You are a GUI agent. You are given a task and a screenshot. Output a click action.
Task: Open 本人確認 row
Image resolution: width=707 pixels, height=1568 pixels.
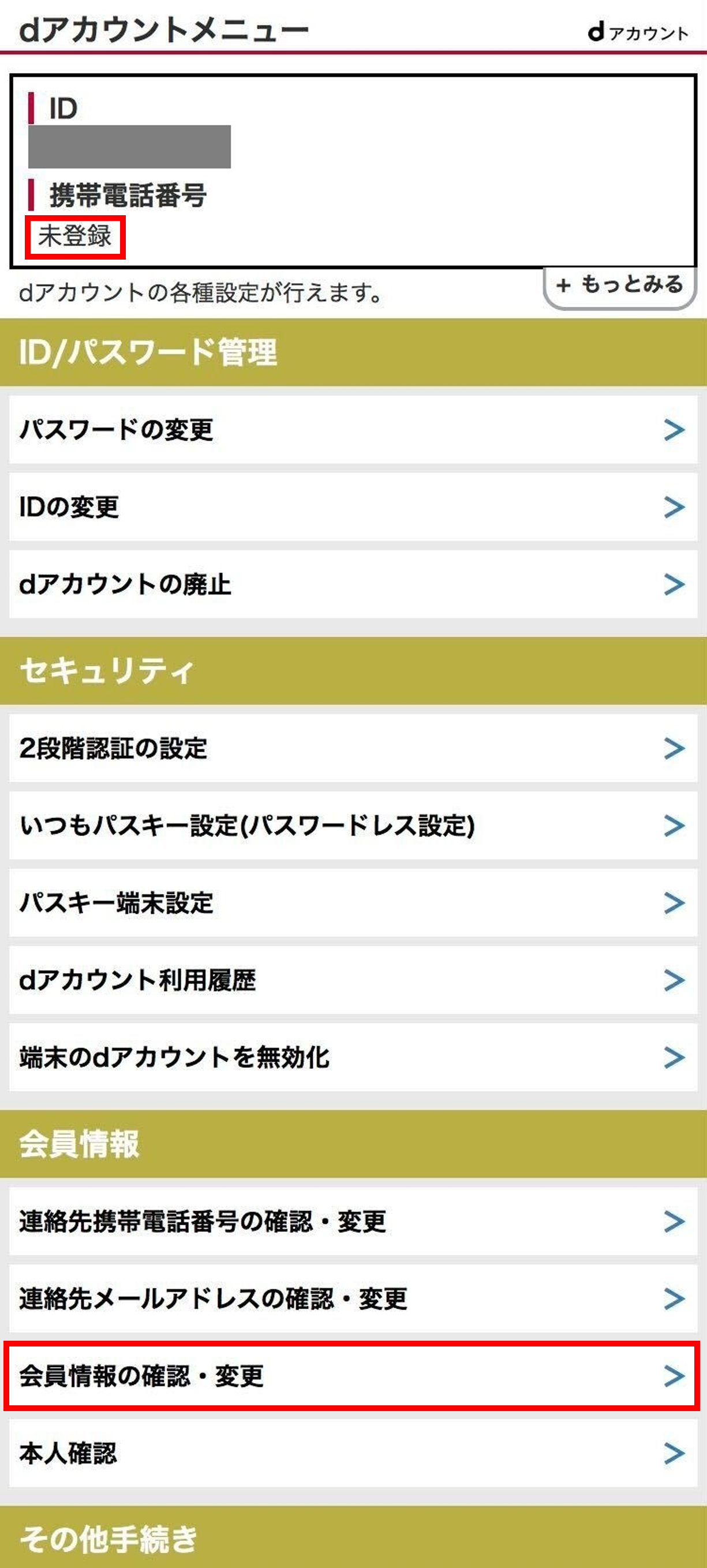353,1453
